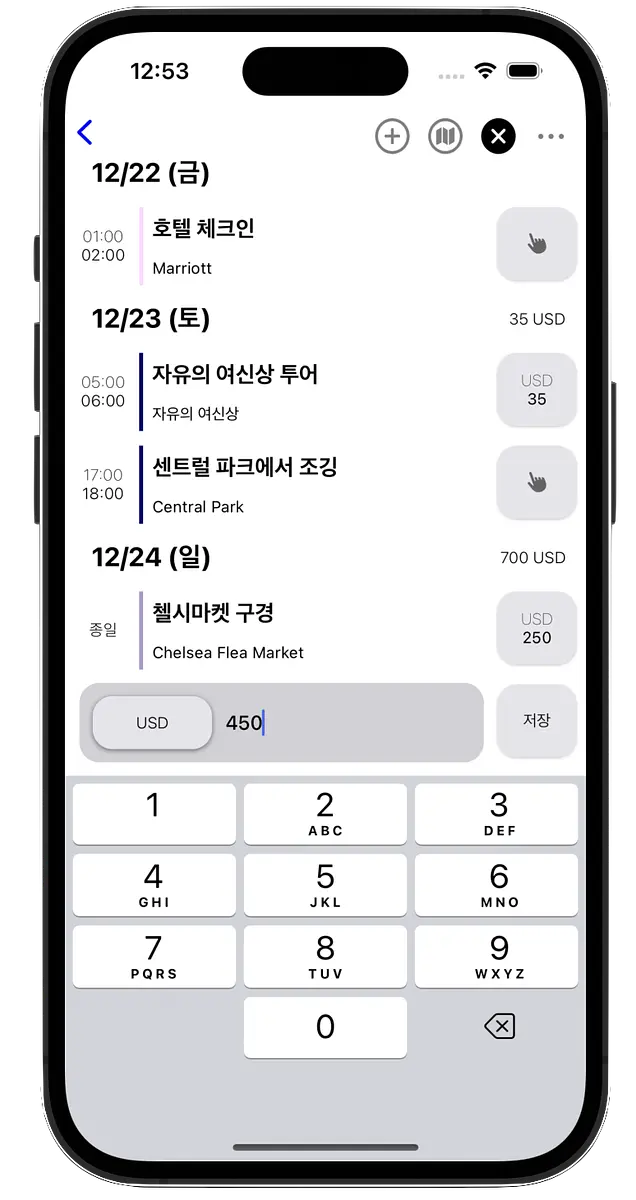Tap the cost button beside 호텔 체크인
This screenshot has width=636, height=1200.
tap(537, 244)
